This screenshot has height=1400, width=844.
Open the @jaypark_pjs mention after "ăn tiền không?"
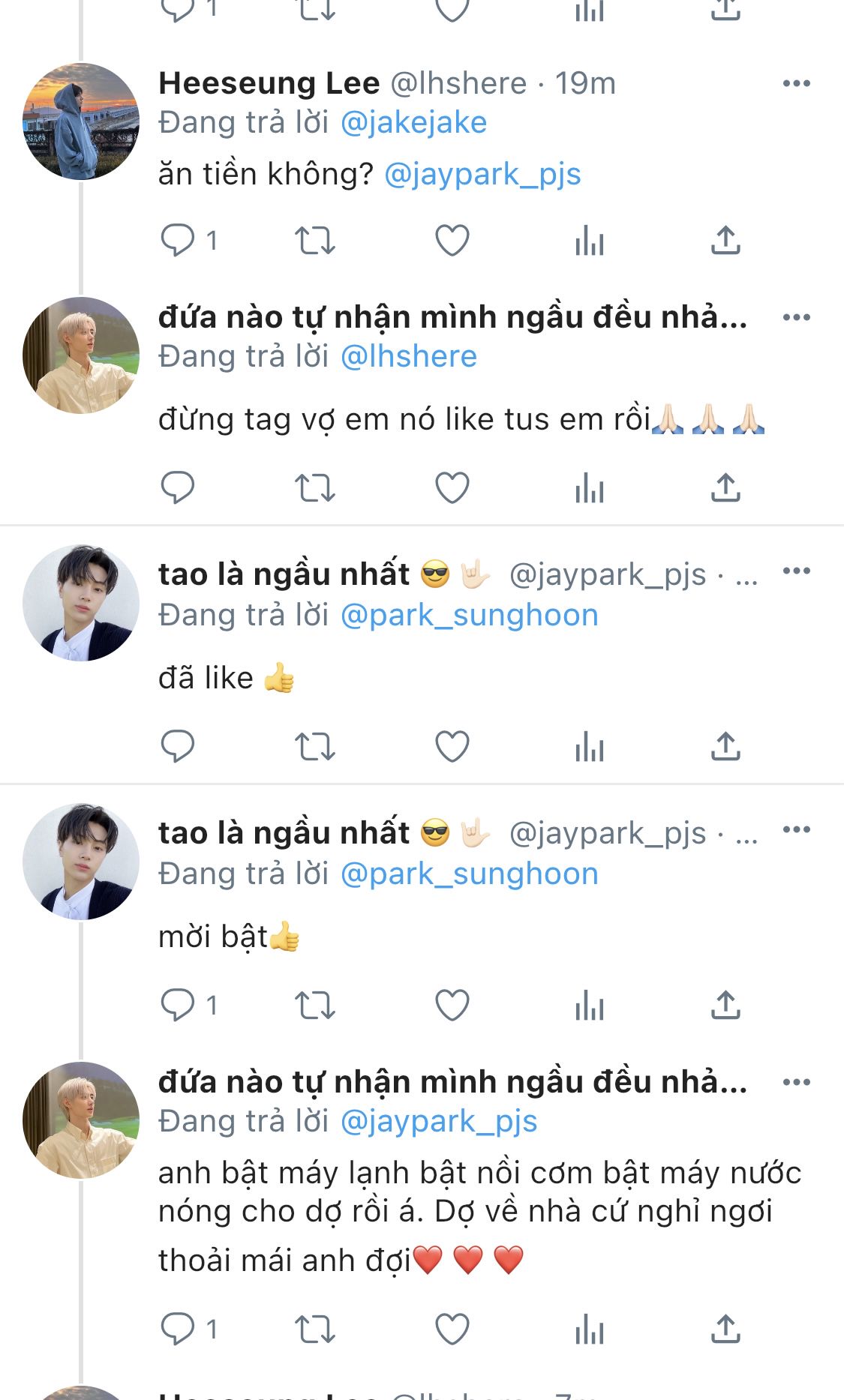click(x=482, y=174)
